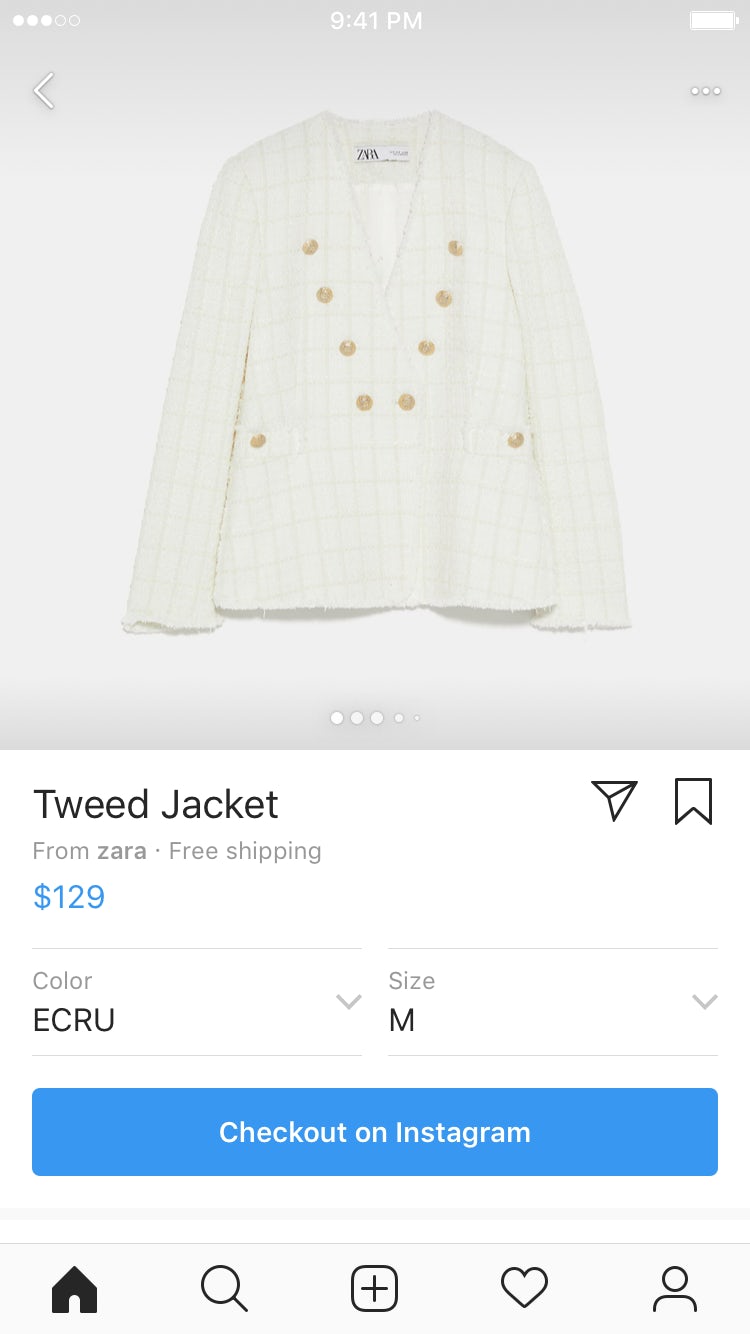Screen dimensions: 750x1334
Task: Open Search in the bottom navigation
Action: tap(224, 1289)
